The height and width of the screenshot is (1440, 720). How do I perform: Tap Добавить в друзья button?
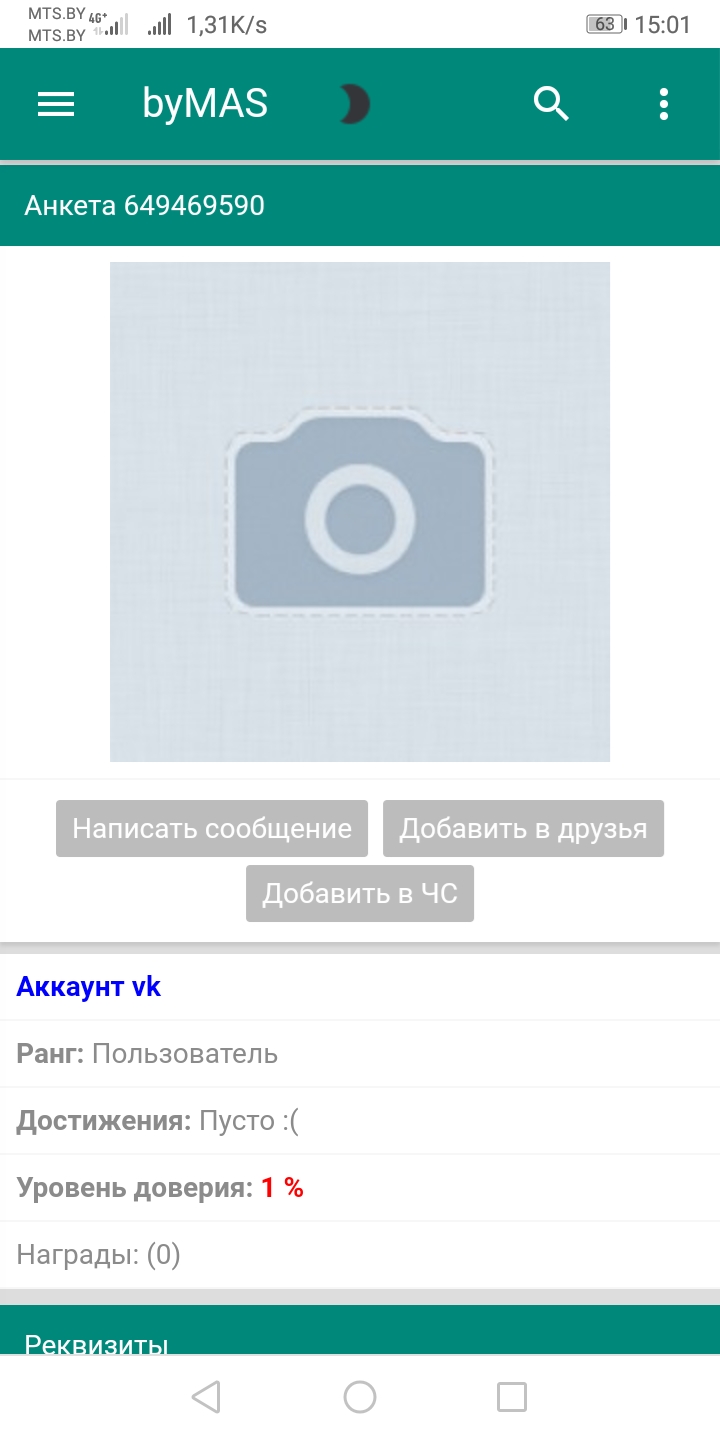pyautogui.click(x=523, y=829)
